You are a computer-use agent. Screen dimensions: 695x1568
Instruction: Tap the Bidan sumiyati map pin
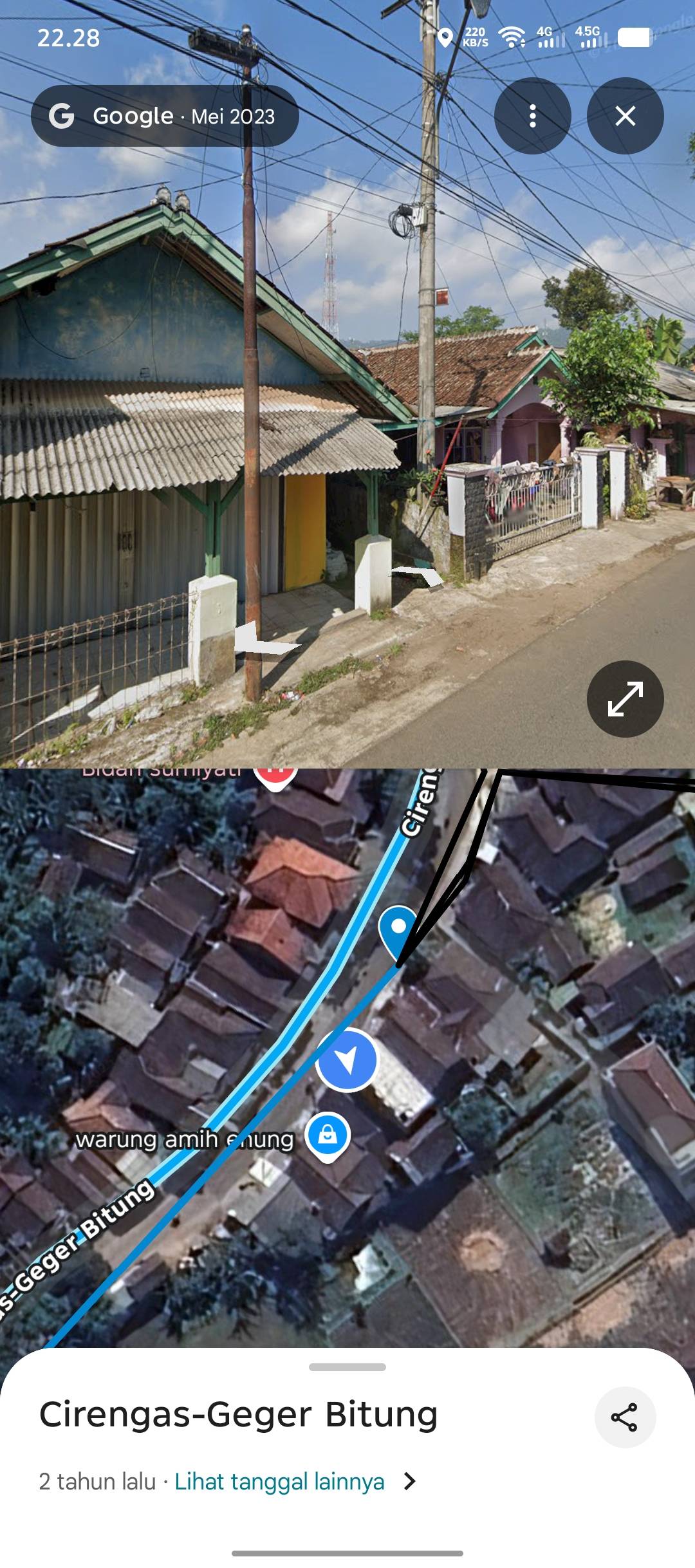275,776
